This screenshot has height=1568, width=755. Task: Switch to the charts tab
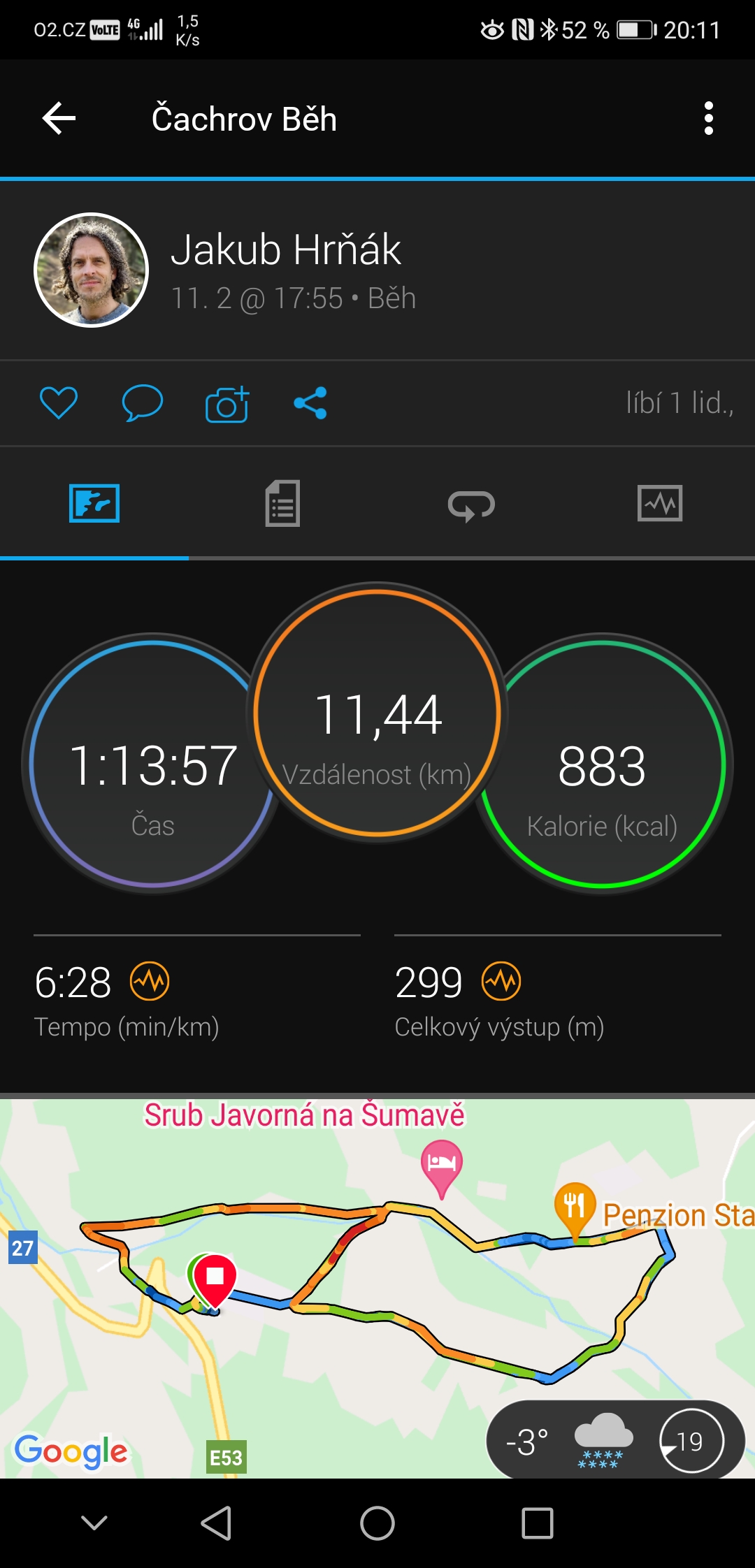pos(660,503)
